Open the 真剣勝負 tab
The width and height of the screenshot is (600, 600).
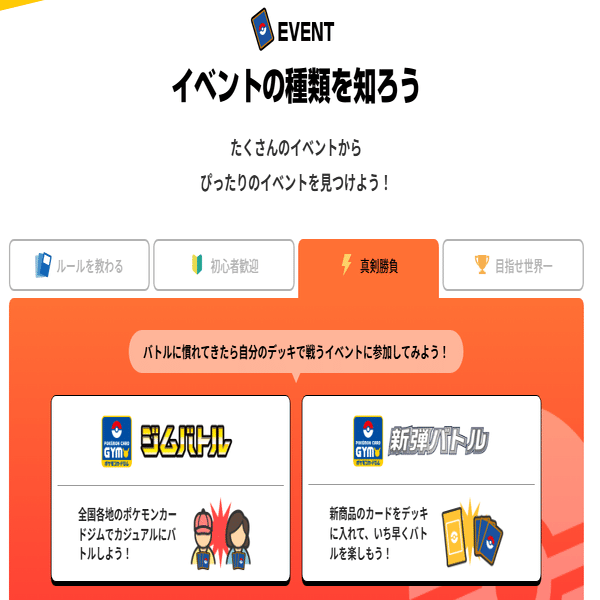[x=368, y=266]
